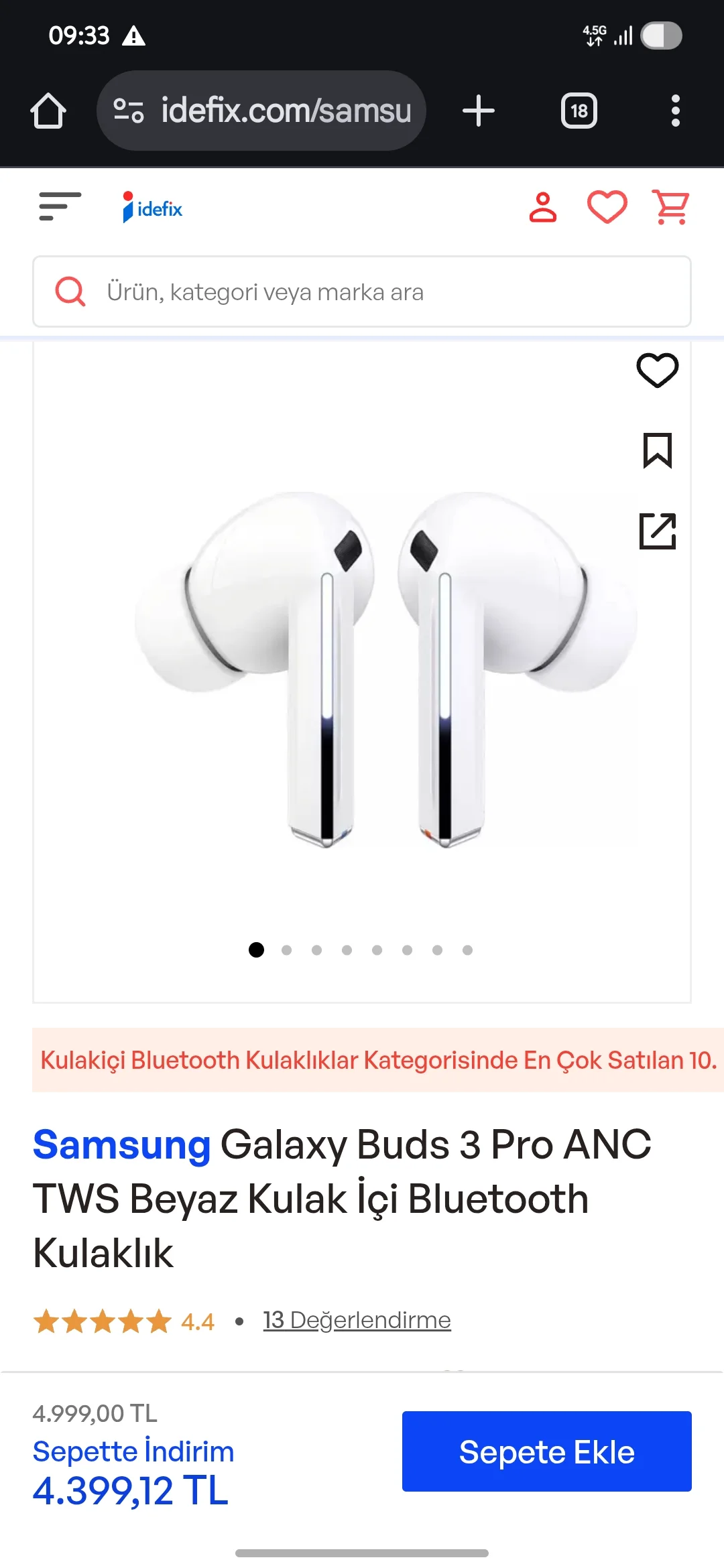Read the 13 Değerlendirme reviews
724x1568 pixels.
coord(357,1320)
